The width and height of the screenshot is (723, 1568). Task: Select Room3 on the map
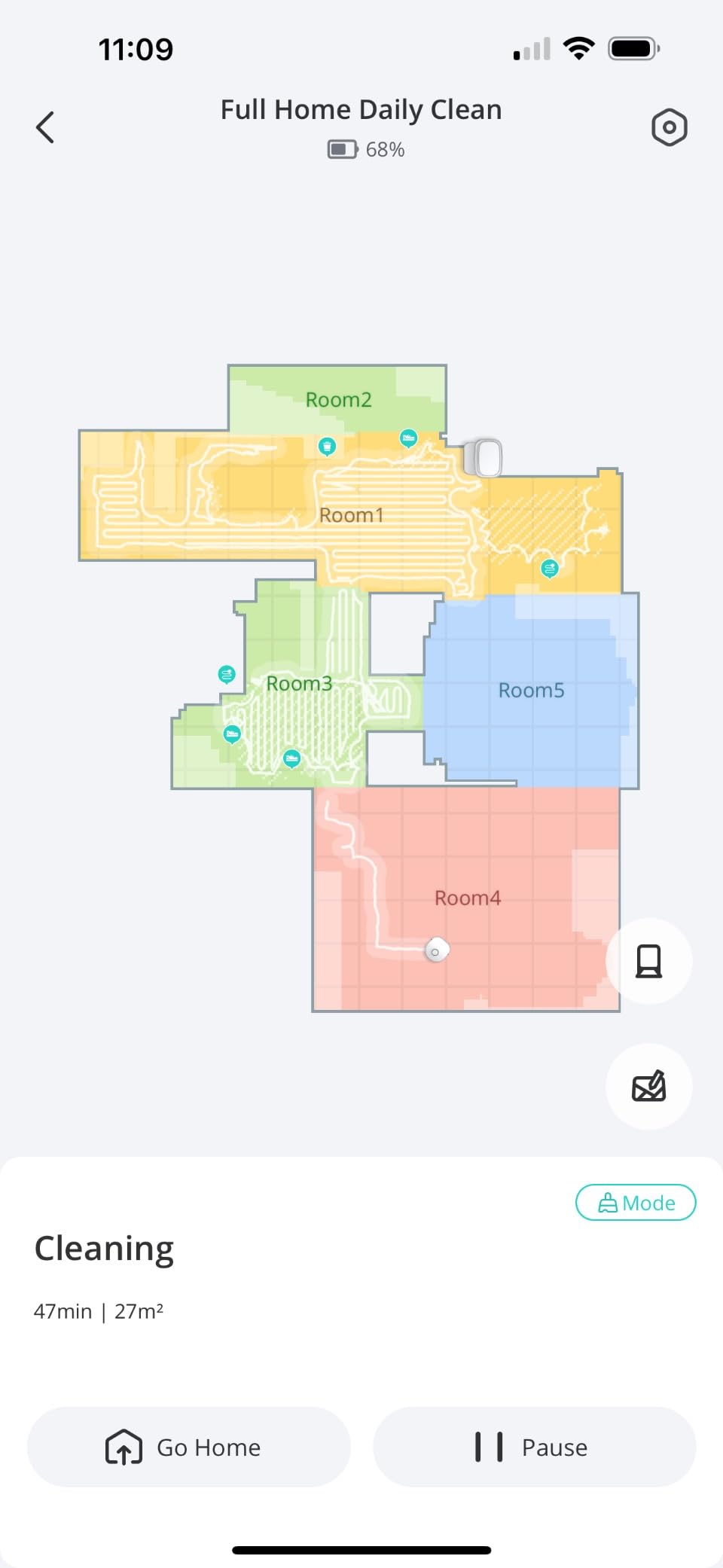point(299,683)
